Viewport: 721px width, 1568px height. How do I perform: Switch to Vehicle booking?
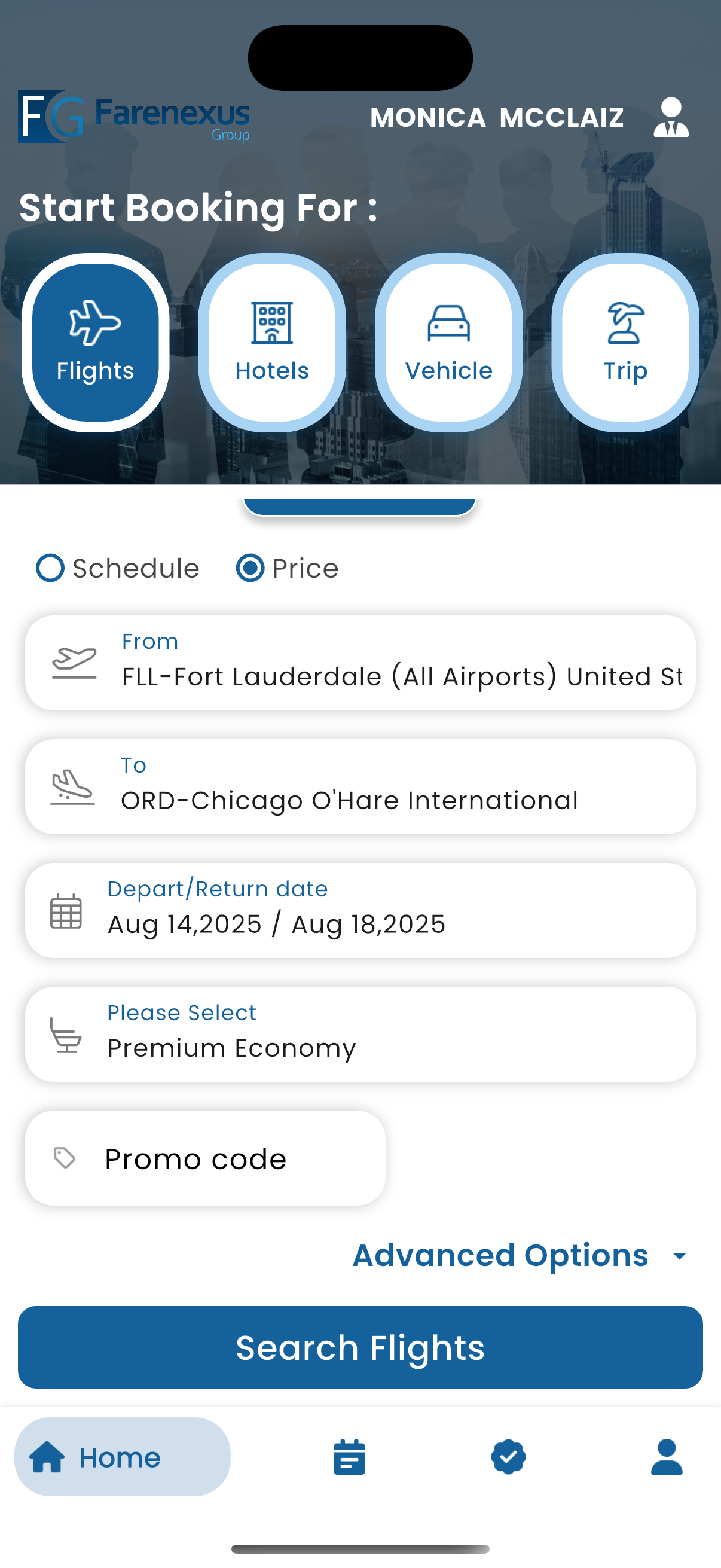pyautogui.click(x=448, y=343)
